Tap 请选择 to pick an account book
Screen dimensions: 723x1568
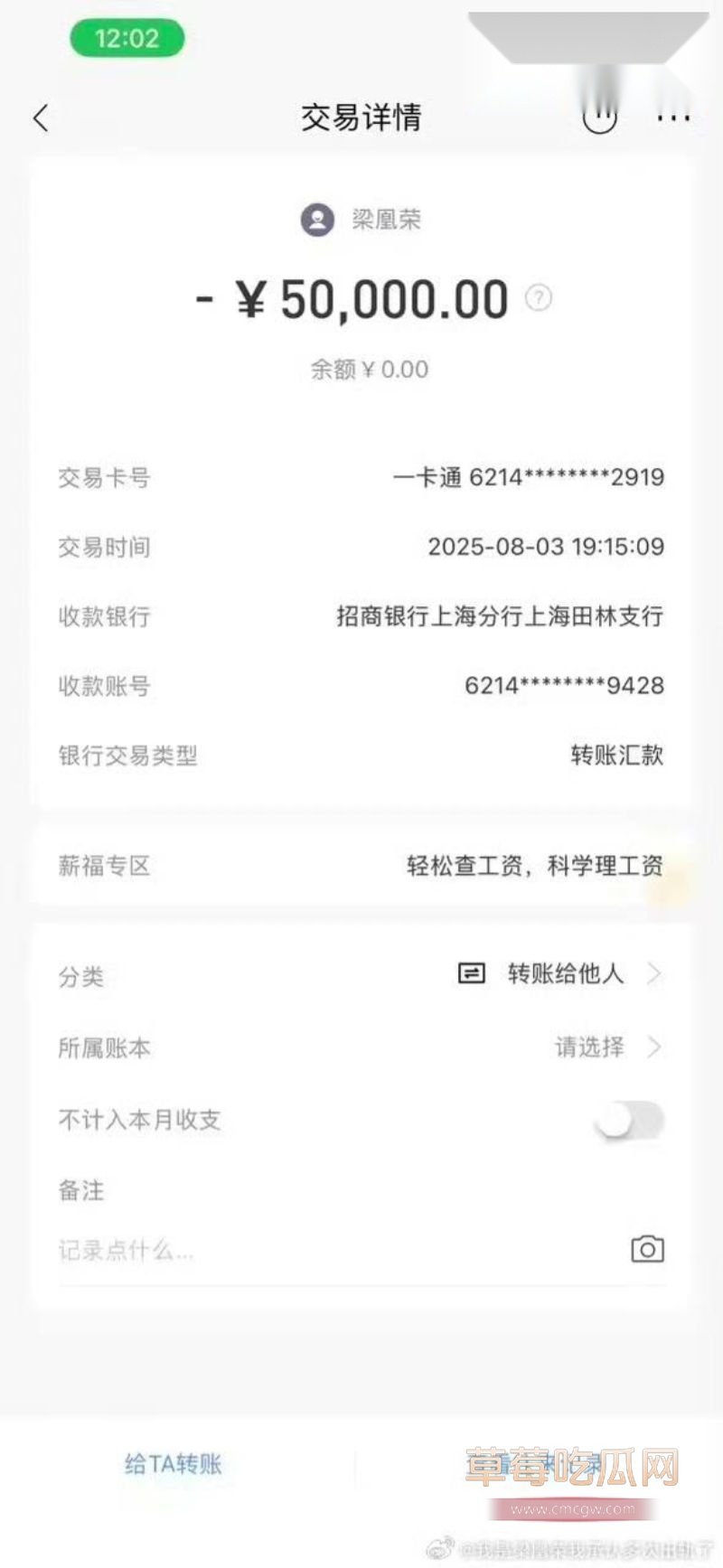point(587,1047)
